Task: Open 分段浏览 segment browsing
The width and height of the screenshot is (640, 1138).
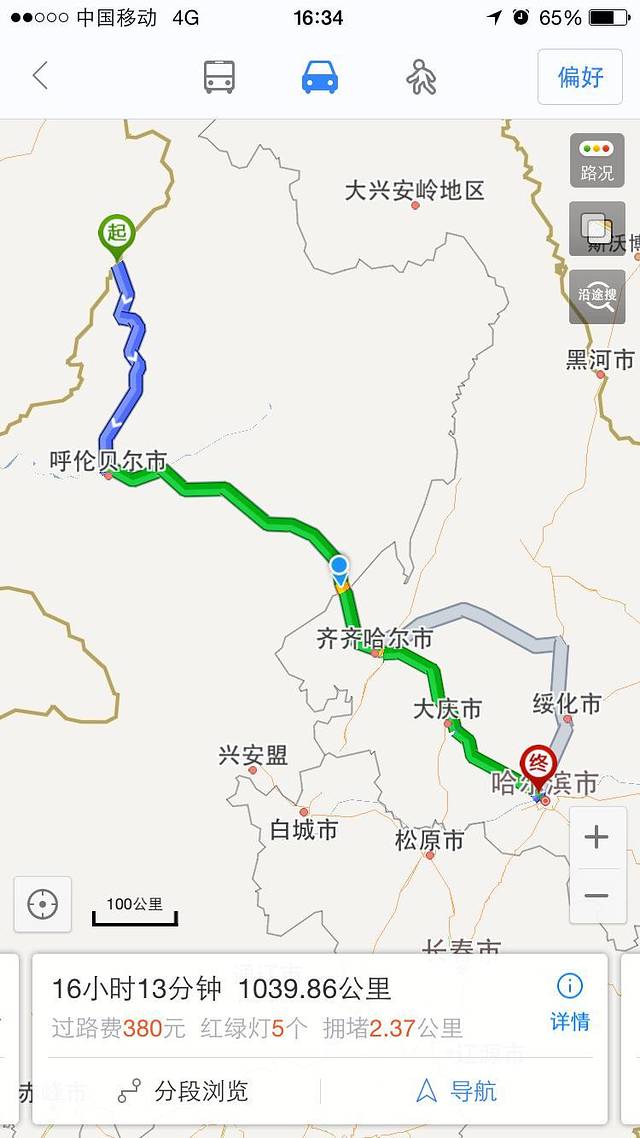Action: tap(185, 1091)
